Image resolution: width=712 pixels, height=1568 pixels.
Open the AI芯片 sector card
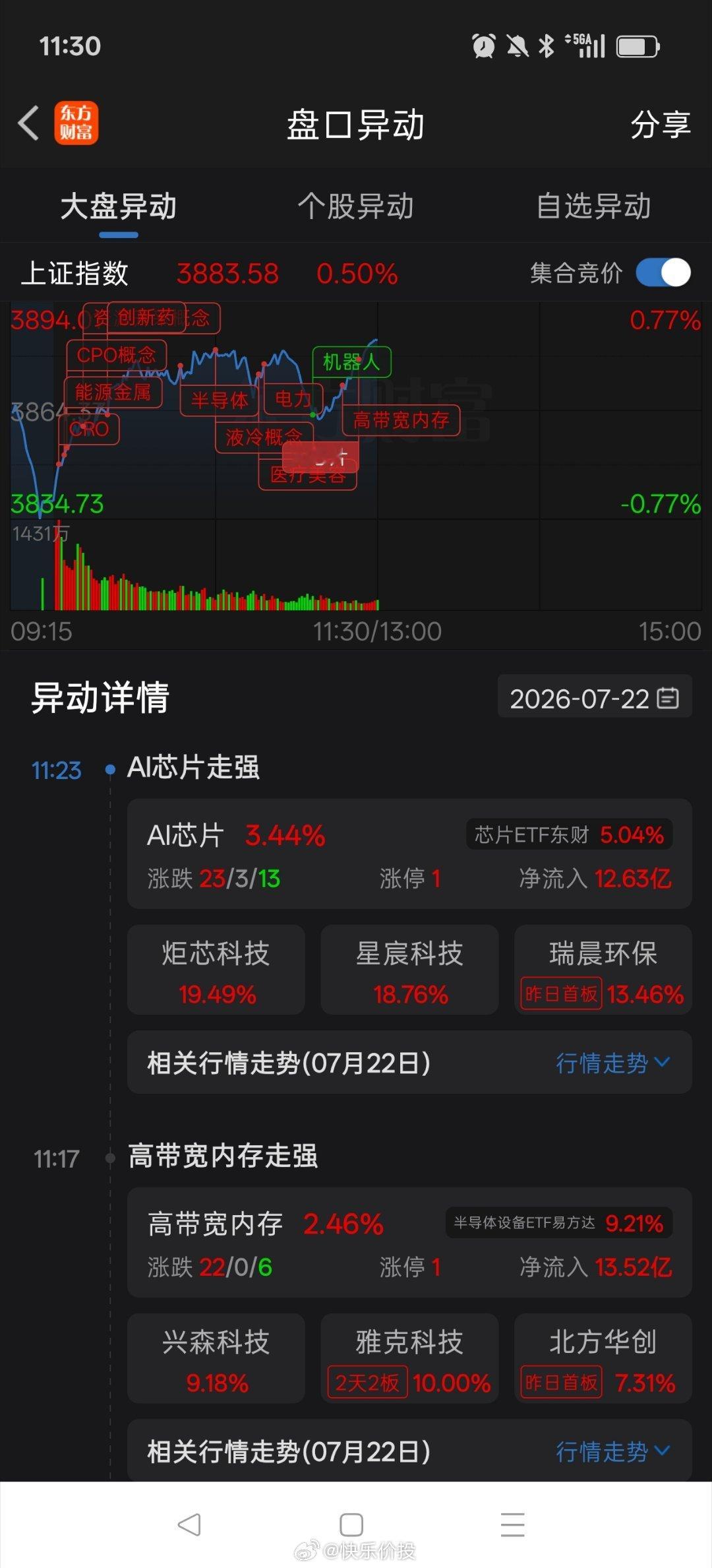coord(409,854)
